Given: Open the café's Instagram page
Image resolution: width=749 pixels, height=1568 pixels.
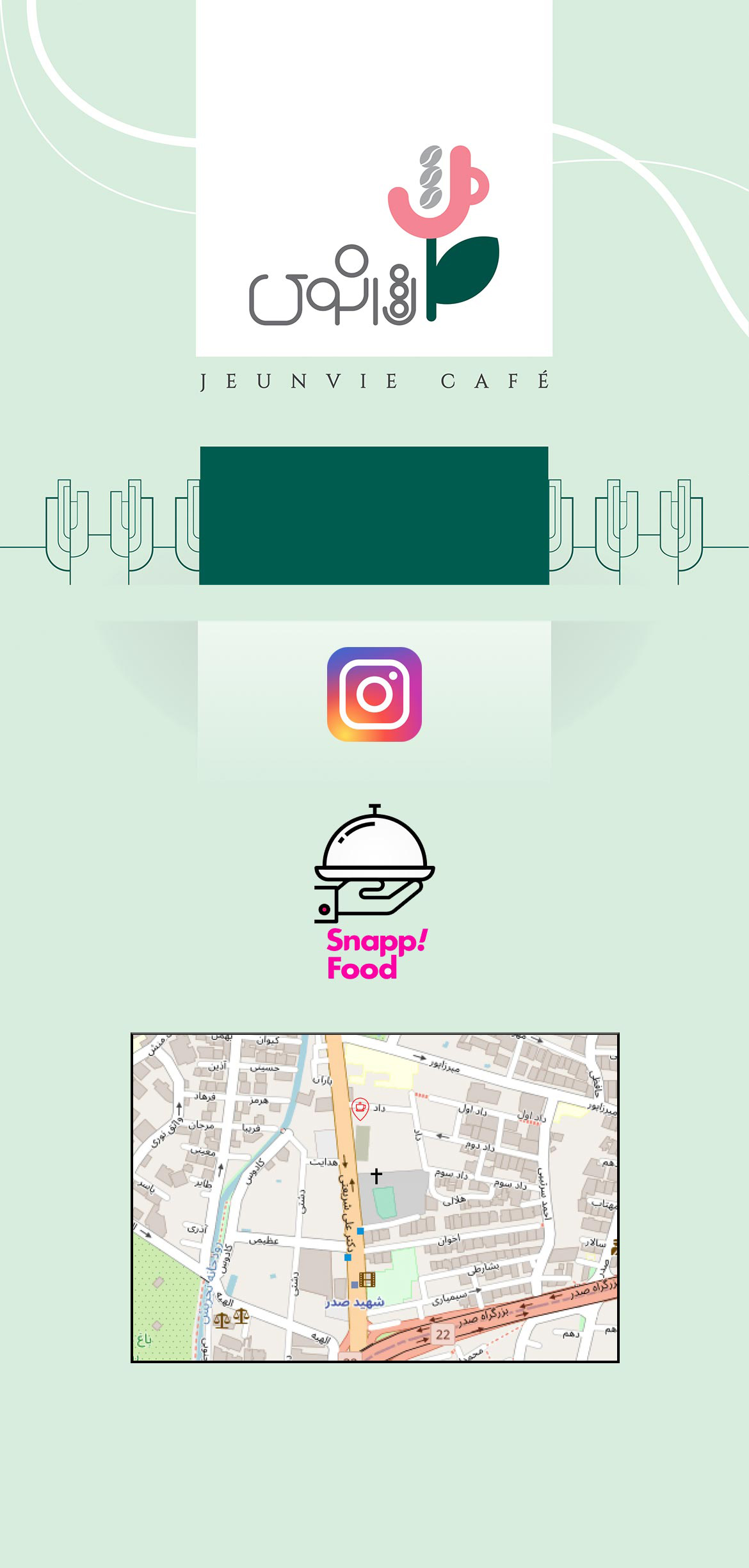Looking at the screenshot, I should coord(374,694).
